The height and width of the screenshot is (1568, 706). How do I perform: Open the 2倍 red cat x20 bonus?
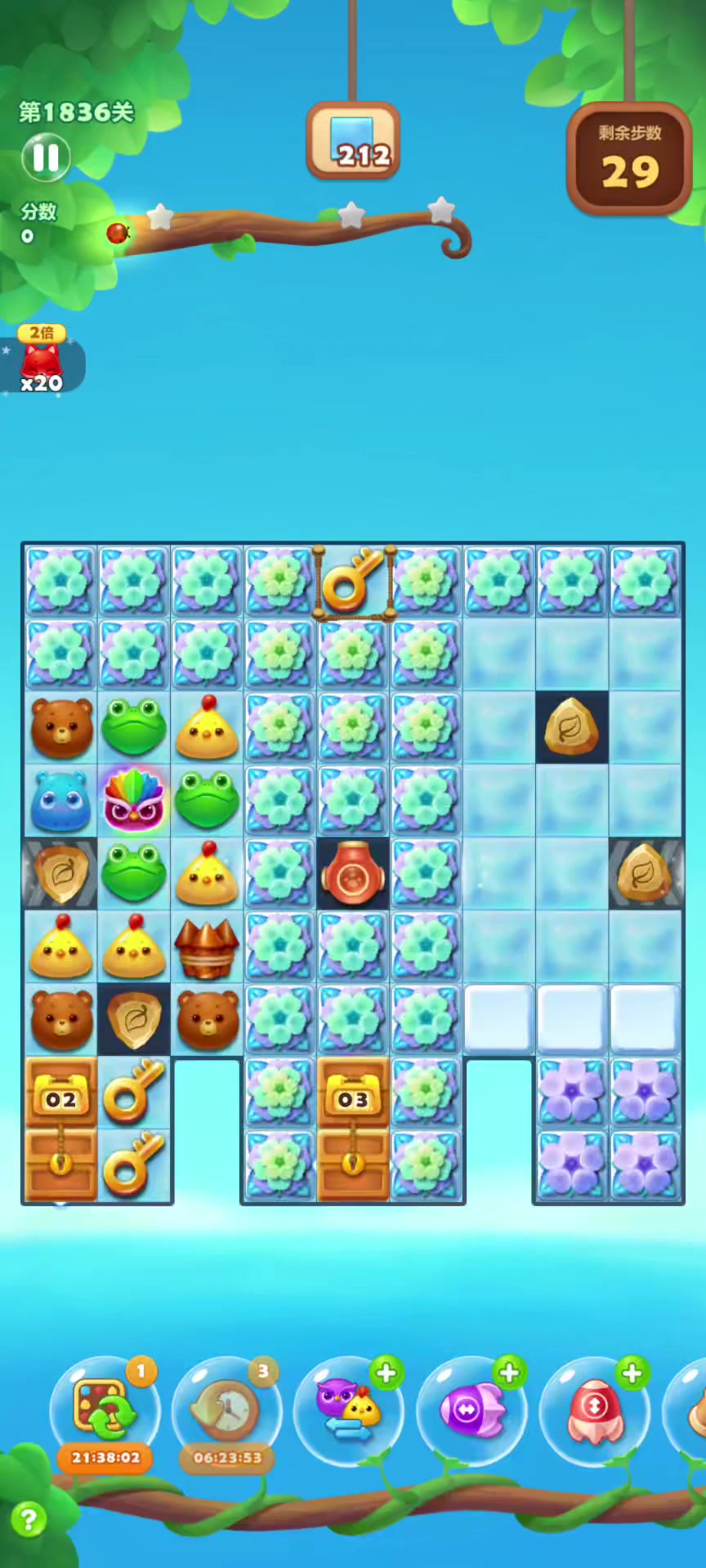click(41, 361)
